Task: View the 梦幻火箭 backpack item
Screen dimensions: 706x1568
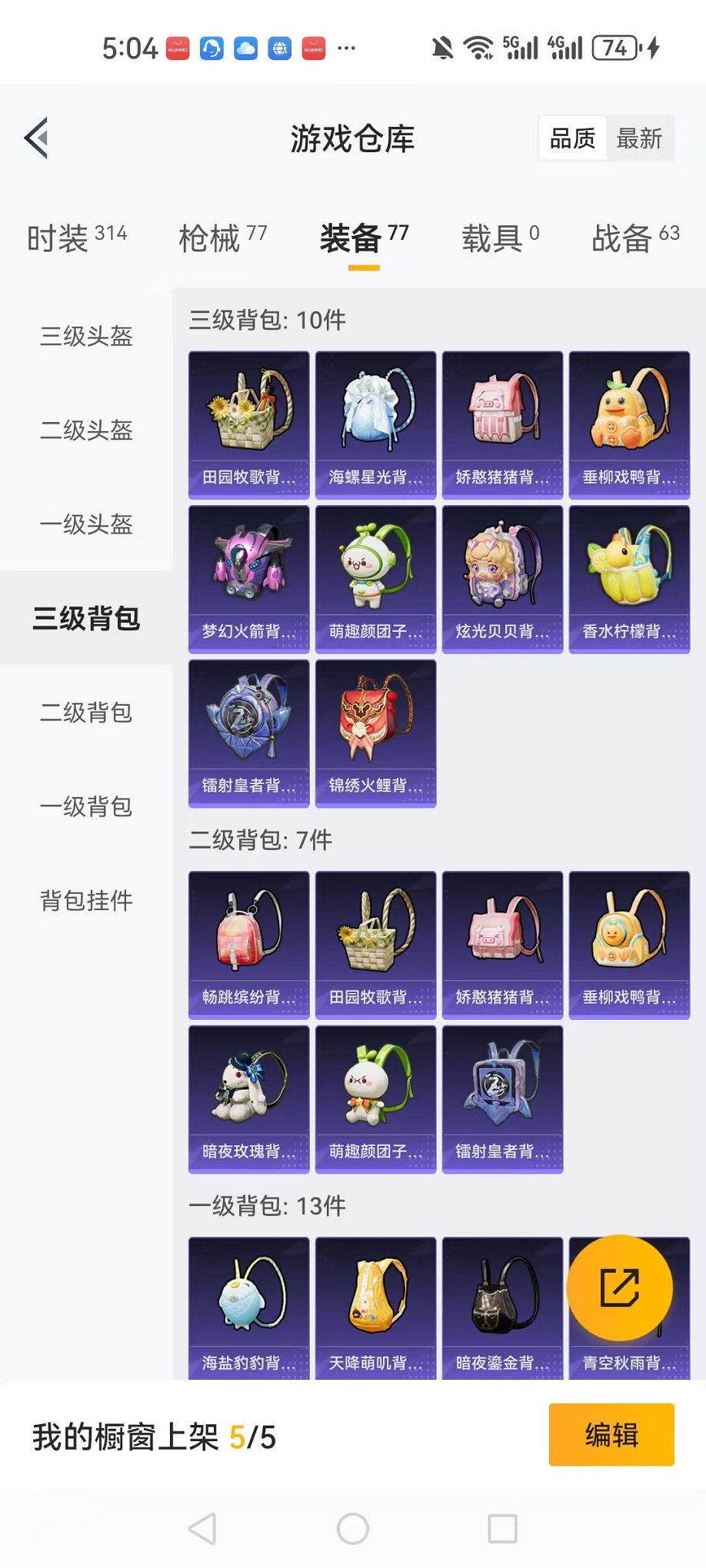Action: coord(249,580)
